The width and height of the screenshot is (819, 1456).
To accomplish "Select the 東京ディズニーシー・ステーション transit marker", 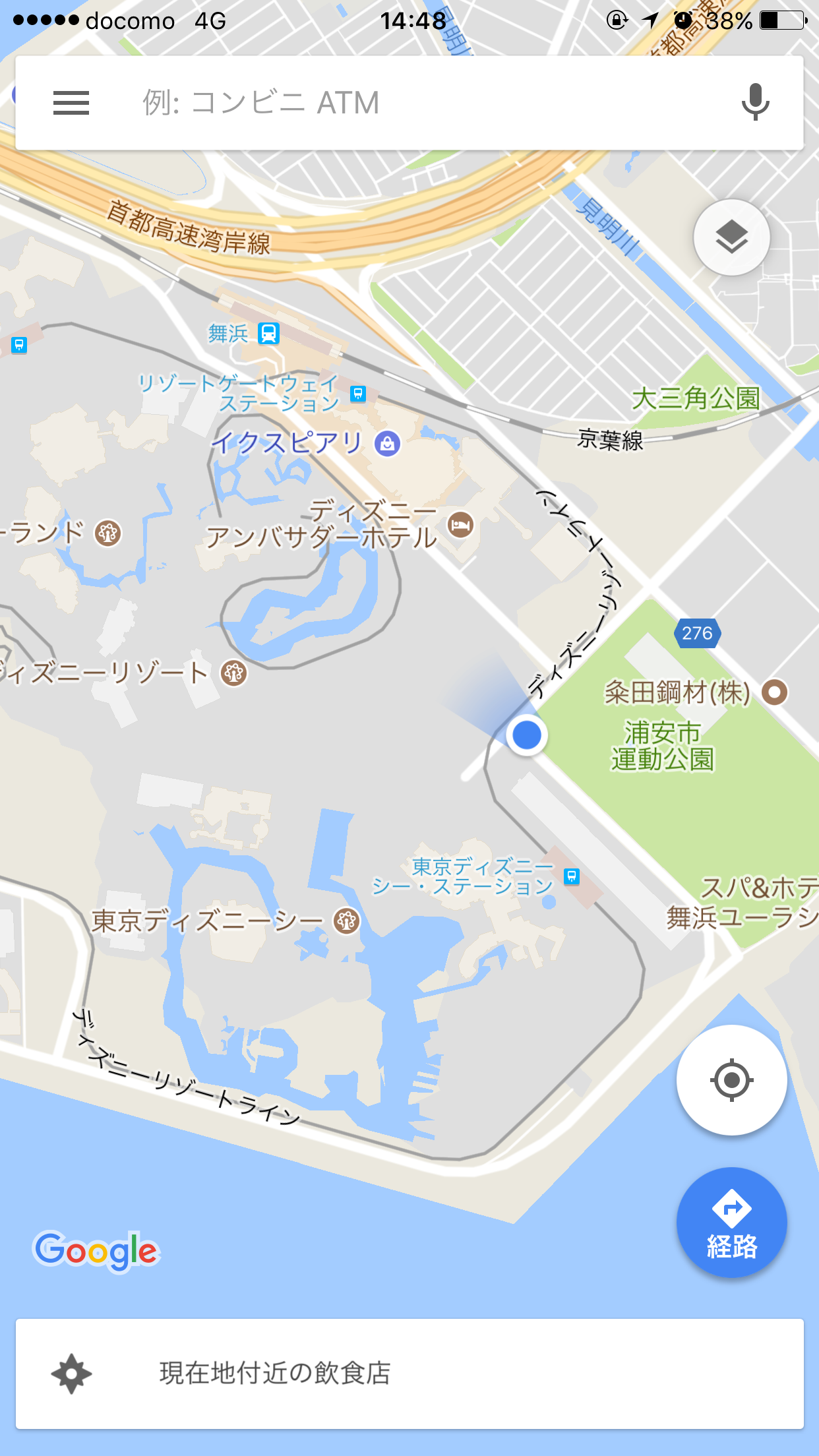I will point(572,876).
